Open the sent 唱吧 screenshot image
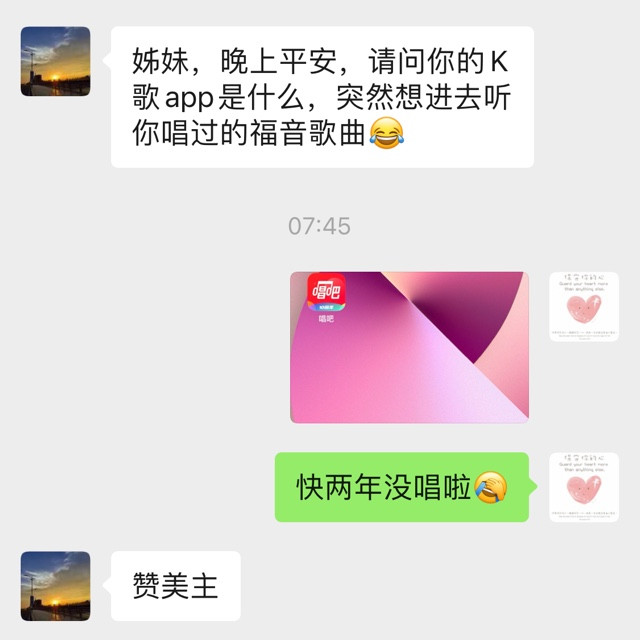640x640 pixels. (409, 347)
